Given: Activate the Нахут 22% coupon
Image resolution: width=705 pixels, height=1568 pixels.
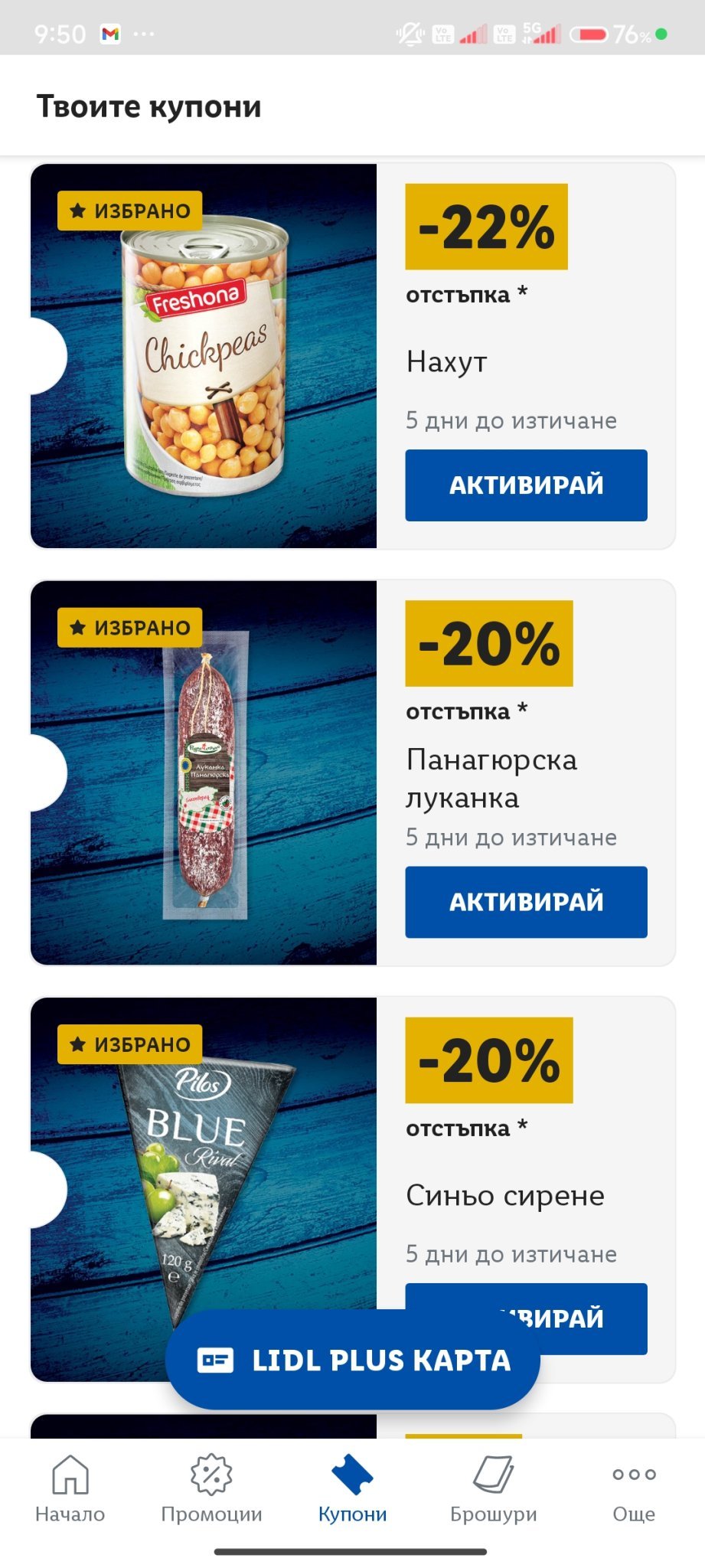Looking at the screenshot, I should pyautogui.click(x=526, y=485).
